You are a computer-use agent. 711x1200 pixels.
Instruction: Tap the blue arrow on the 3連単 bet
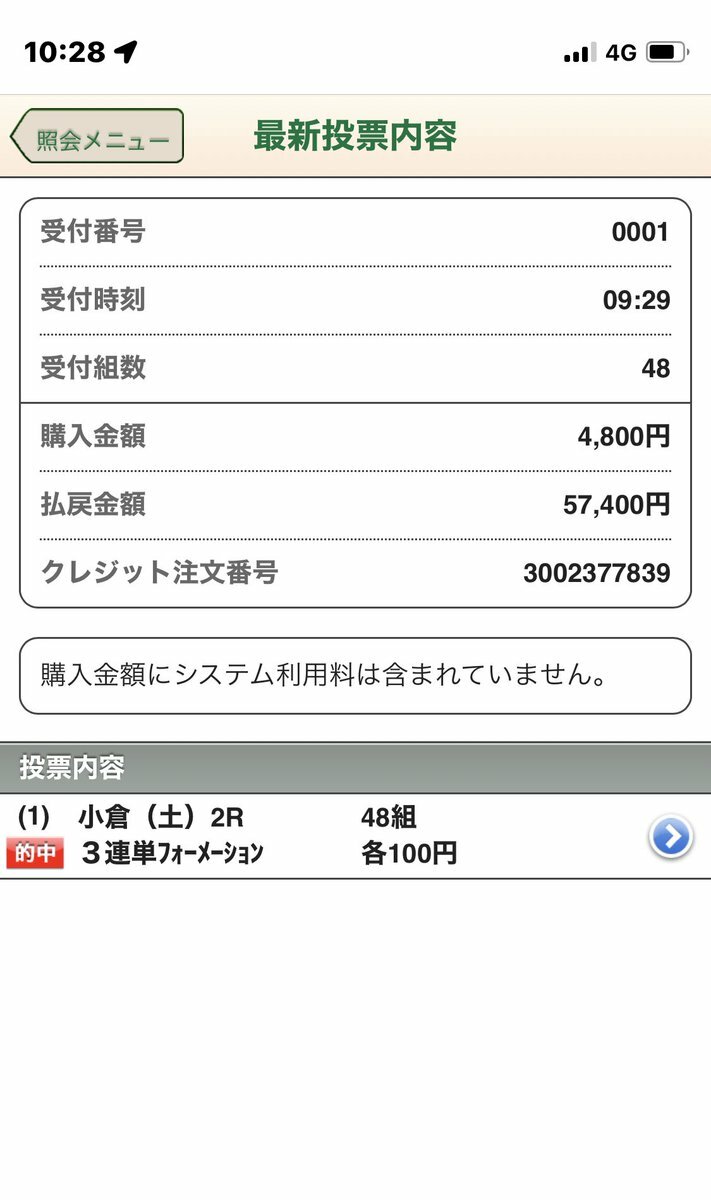coord(670,836)
